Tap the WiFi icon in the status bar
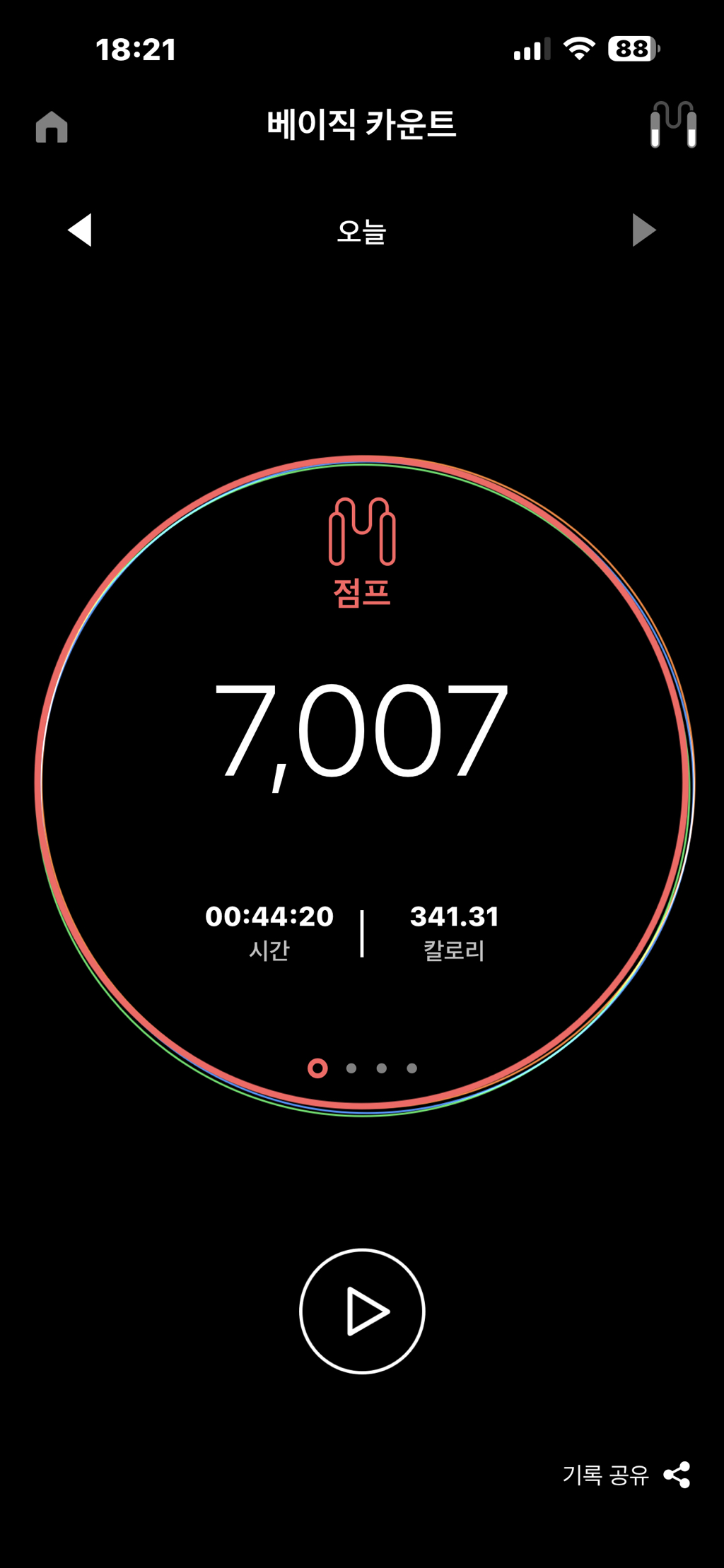Screen dimensions: 724x1568 tap(578, 49)
